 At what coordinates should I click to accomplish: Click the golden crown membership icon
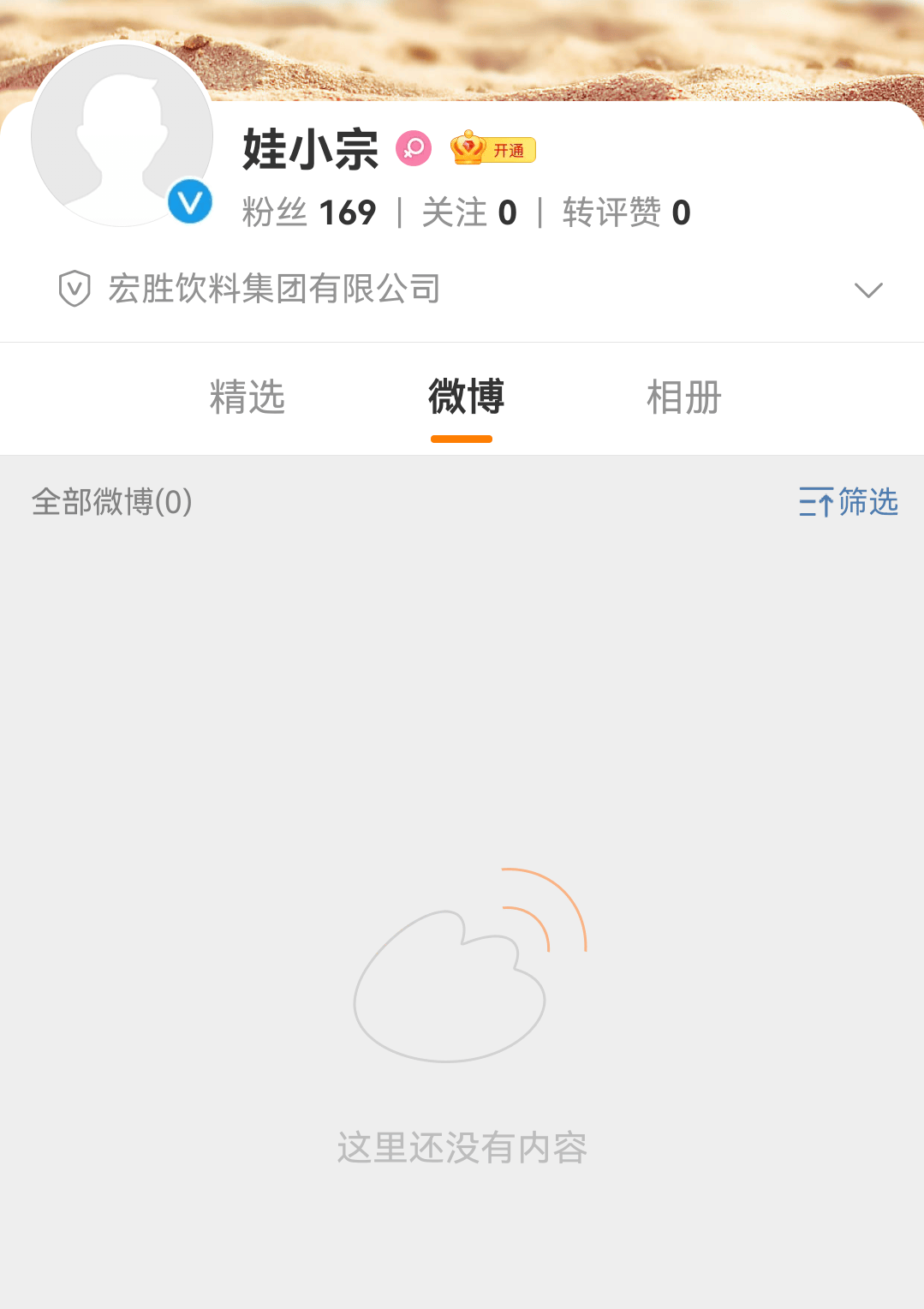[467, 149]
